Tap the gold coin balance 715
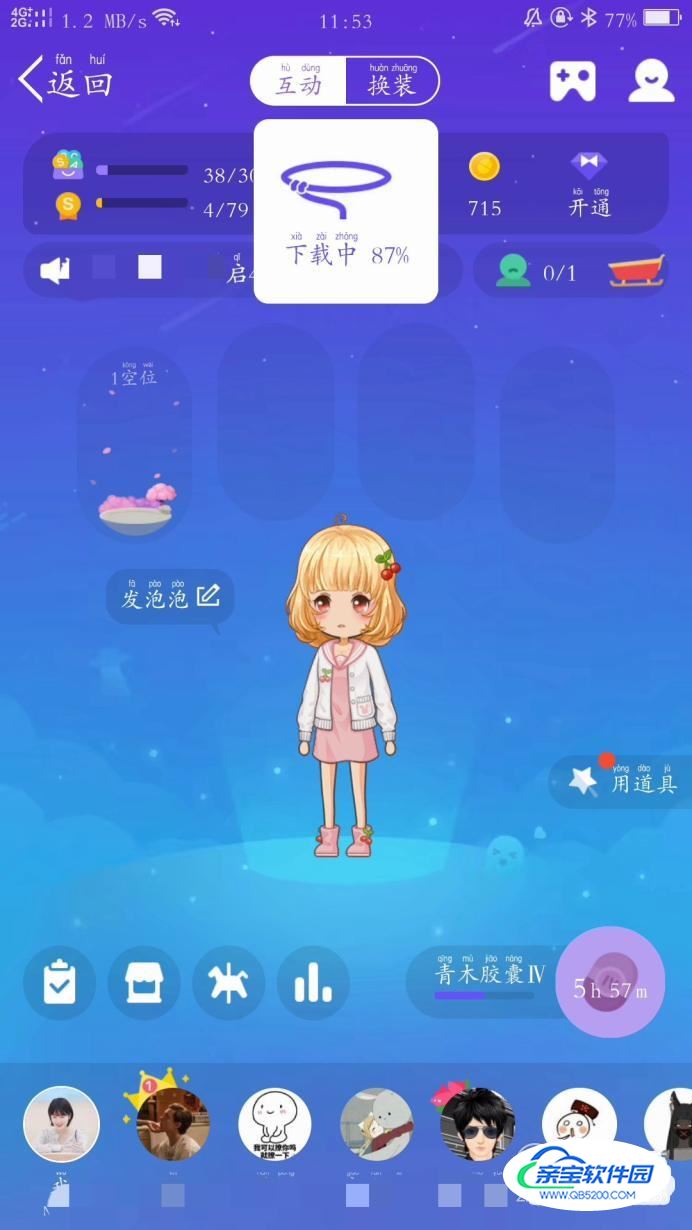Screen dimensions: 692x1230 pyautogui.click(x=485, y=186)
